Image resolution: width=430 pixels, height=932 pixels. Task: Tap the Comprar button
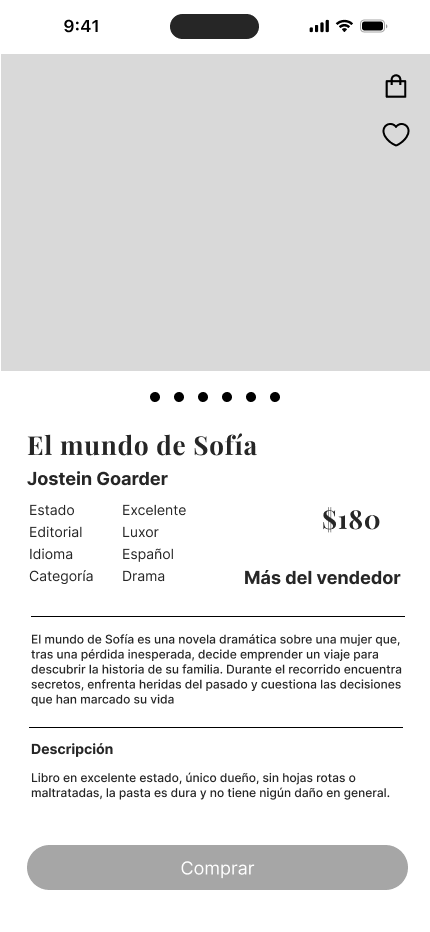tap(217, 867)
